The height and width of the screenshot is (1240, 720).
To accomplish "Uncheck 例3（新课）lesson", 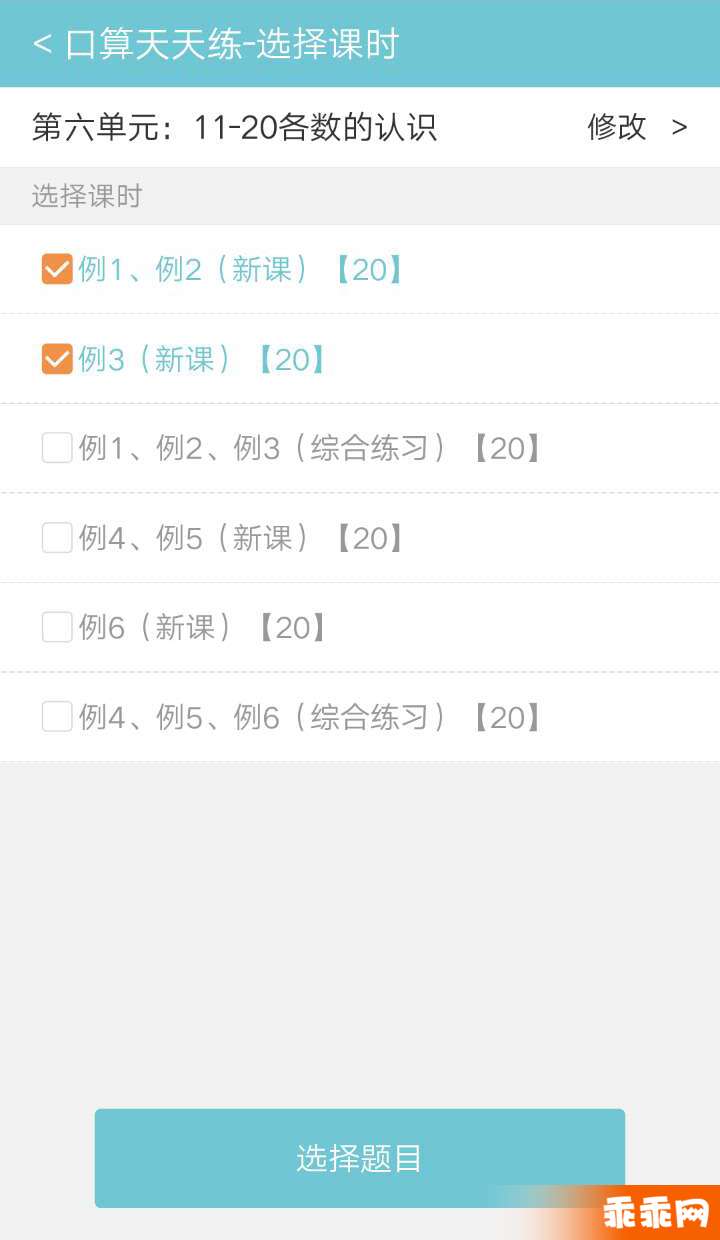I will [x=57, y=359].
